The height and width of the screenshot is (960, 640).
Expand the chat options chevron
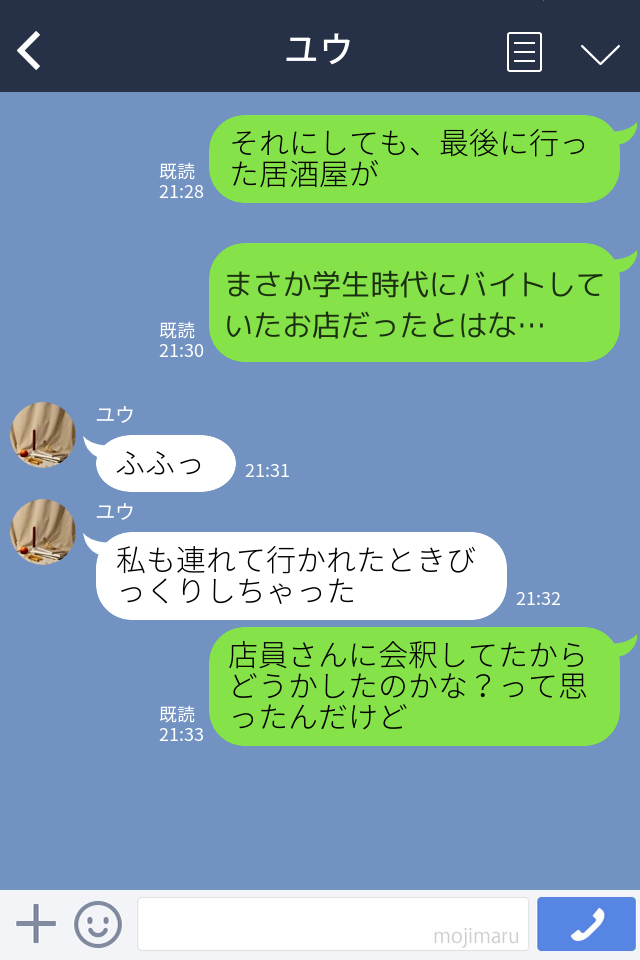click(x=600, y=53)
